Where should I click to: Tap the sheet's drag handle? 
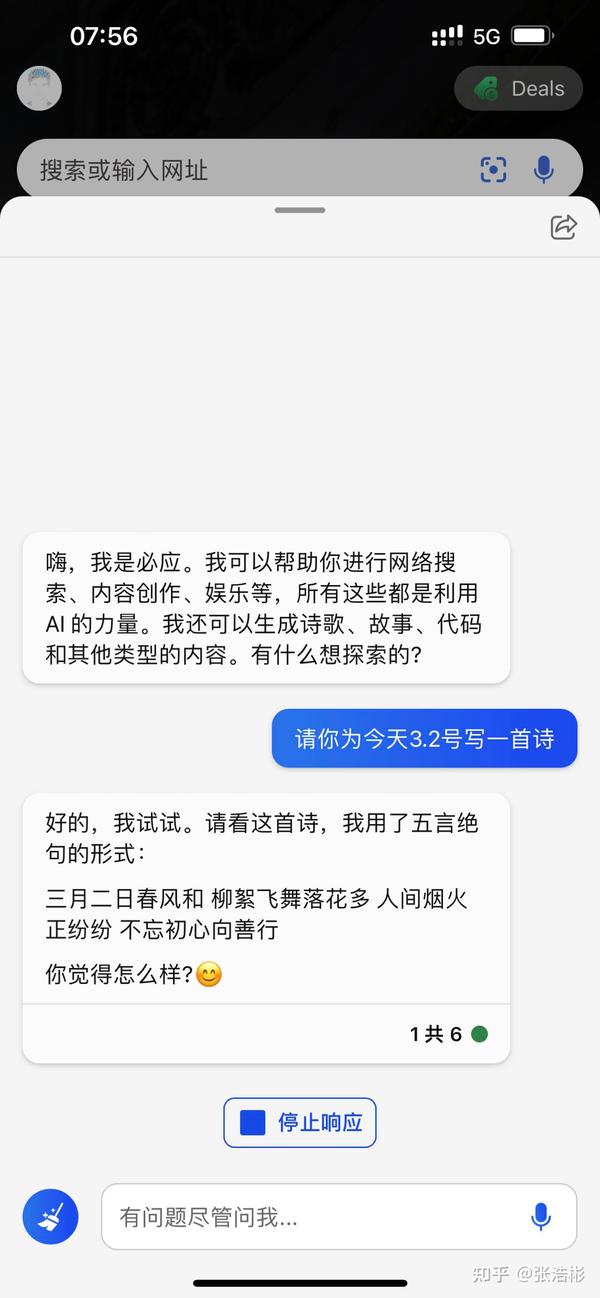(x=300, y=210)
